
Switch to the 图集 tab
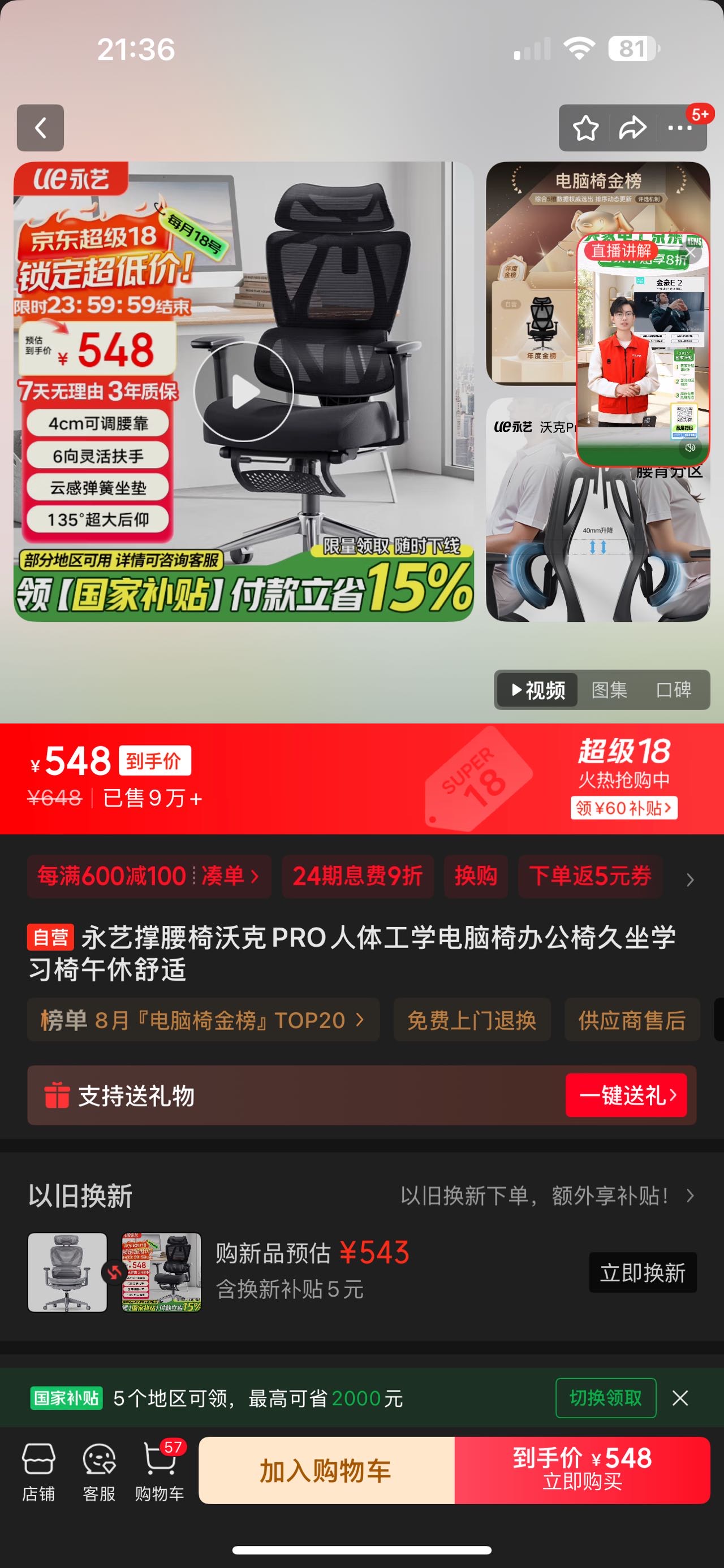[x=609, y=690]
